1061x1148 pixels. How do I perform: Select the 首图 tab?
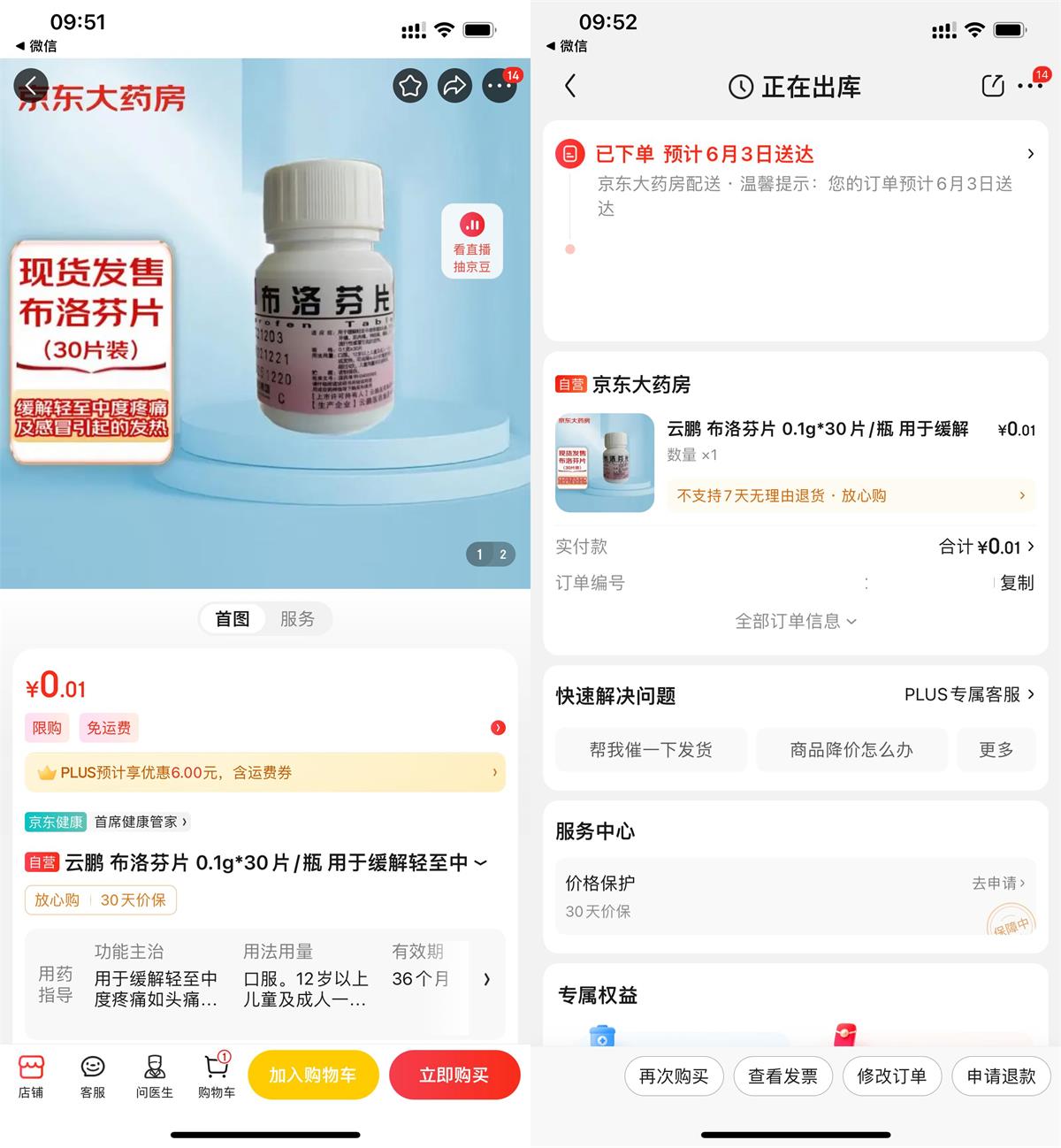click(x=232, y=619)
